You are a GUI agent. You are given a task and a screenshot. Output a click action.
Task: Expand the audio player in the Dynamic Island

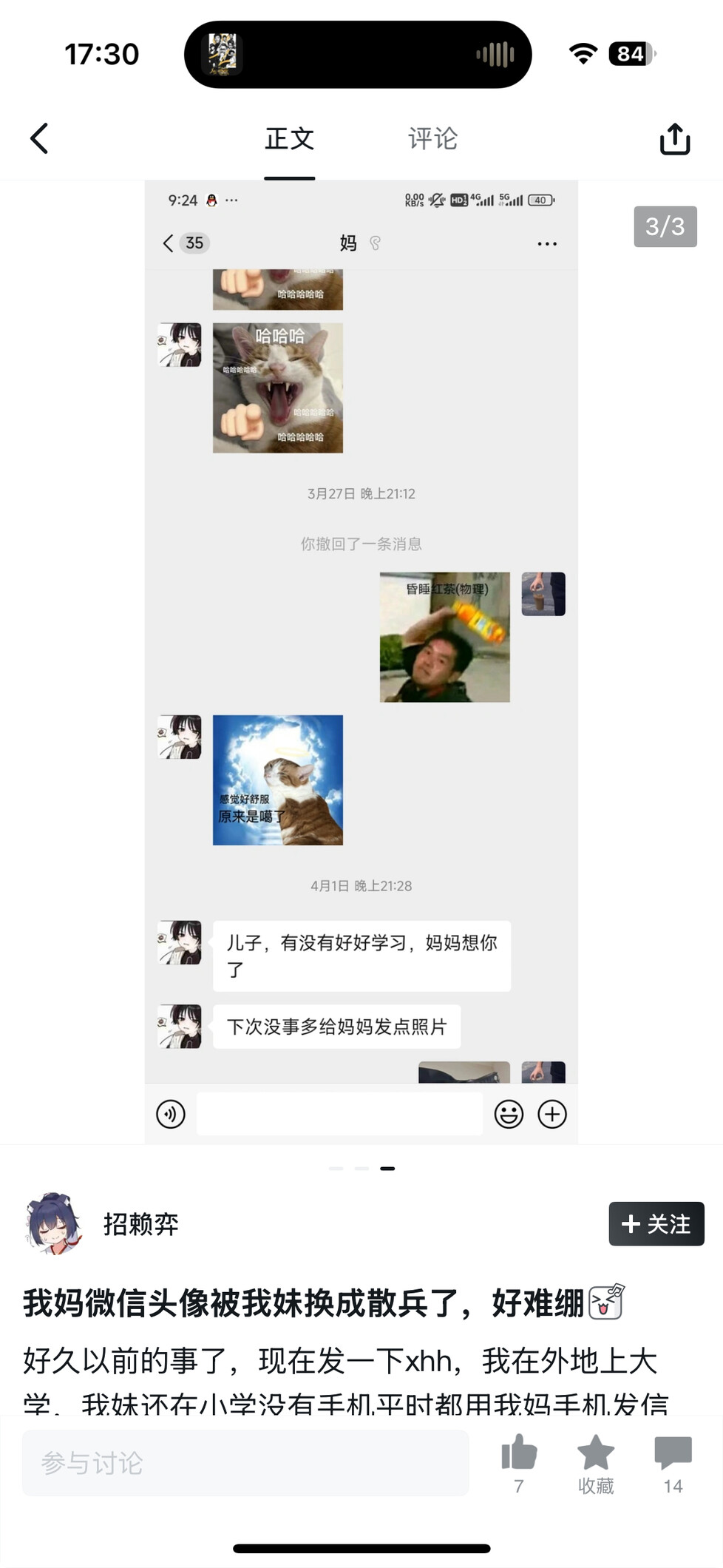pos(358,54)
